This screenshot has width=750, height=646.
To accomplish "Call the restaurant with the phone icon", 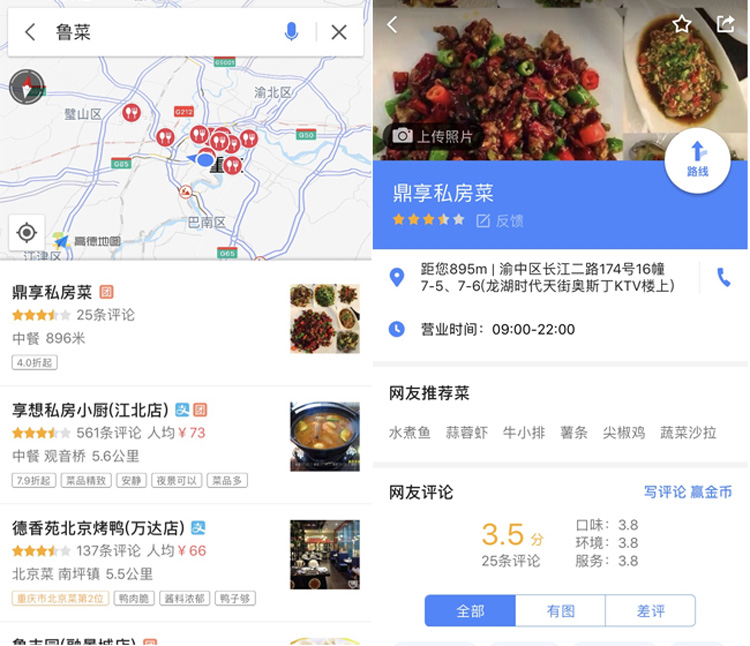I will pos(723,277).
